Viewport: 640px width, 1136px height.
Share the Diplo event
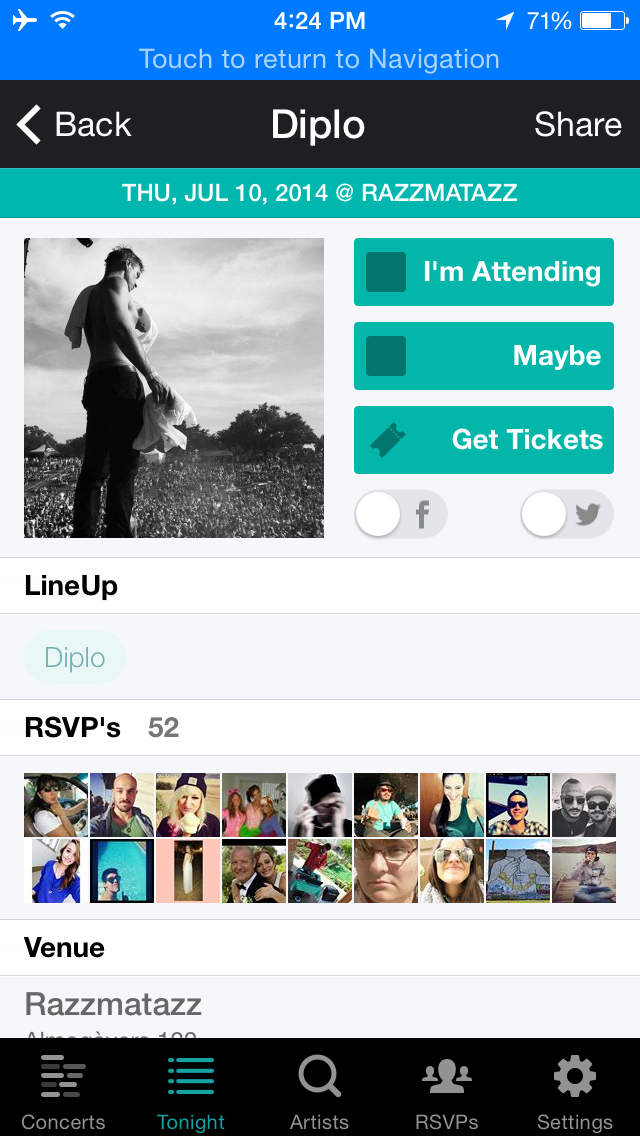tap(578, 125)
